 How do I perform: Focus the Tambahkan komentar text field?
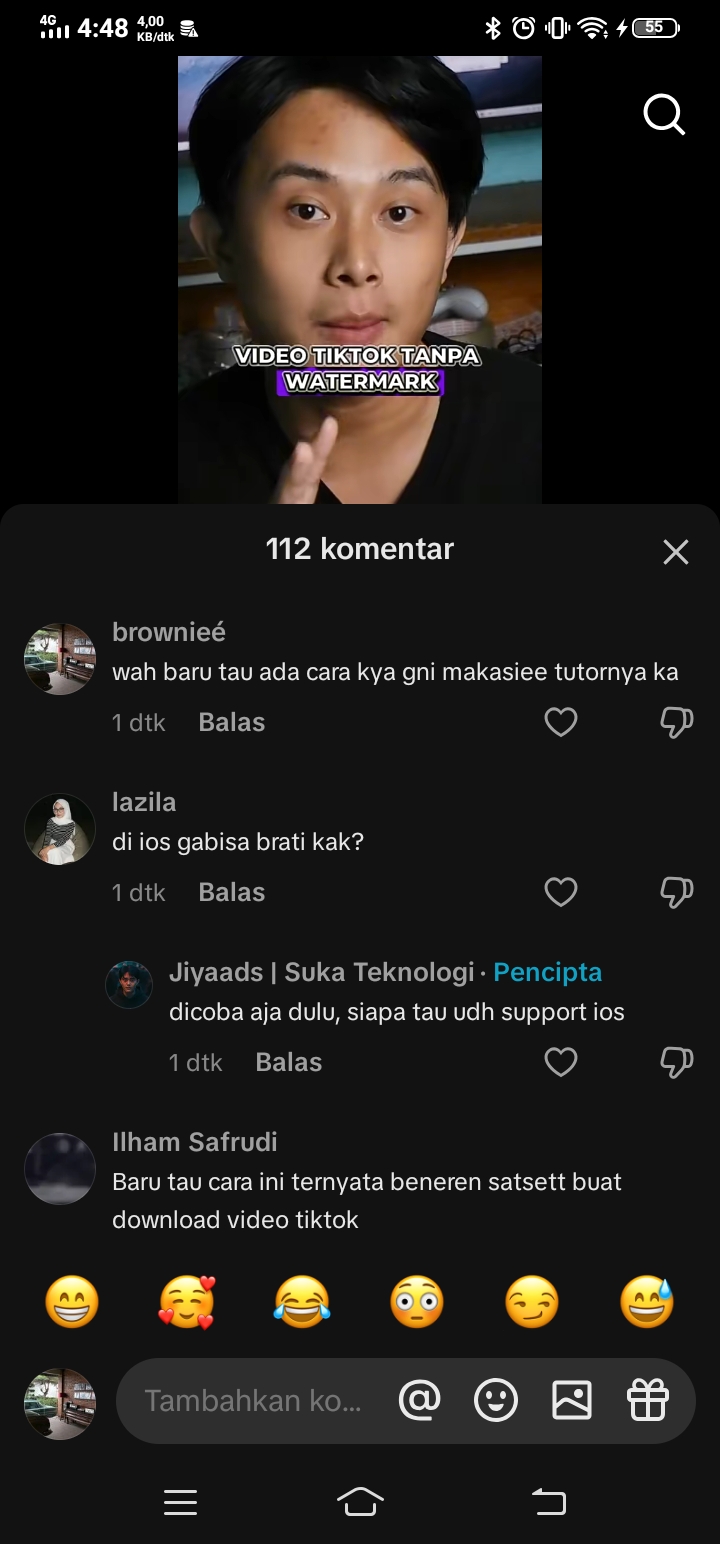point(252,1400)
